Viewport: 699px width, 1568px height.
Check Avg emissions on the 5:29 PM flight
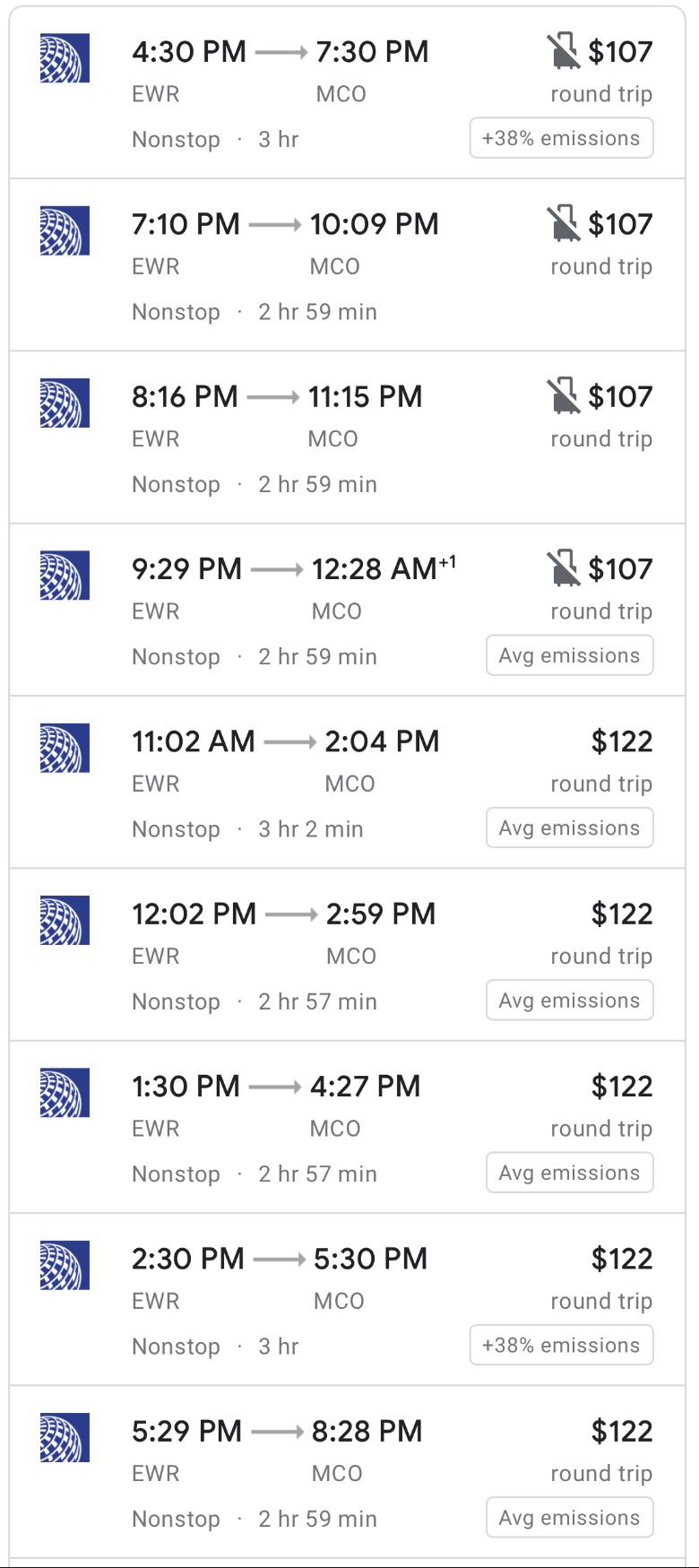569,1518
